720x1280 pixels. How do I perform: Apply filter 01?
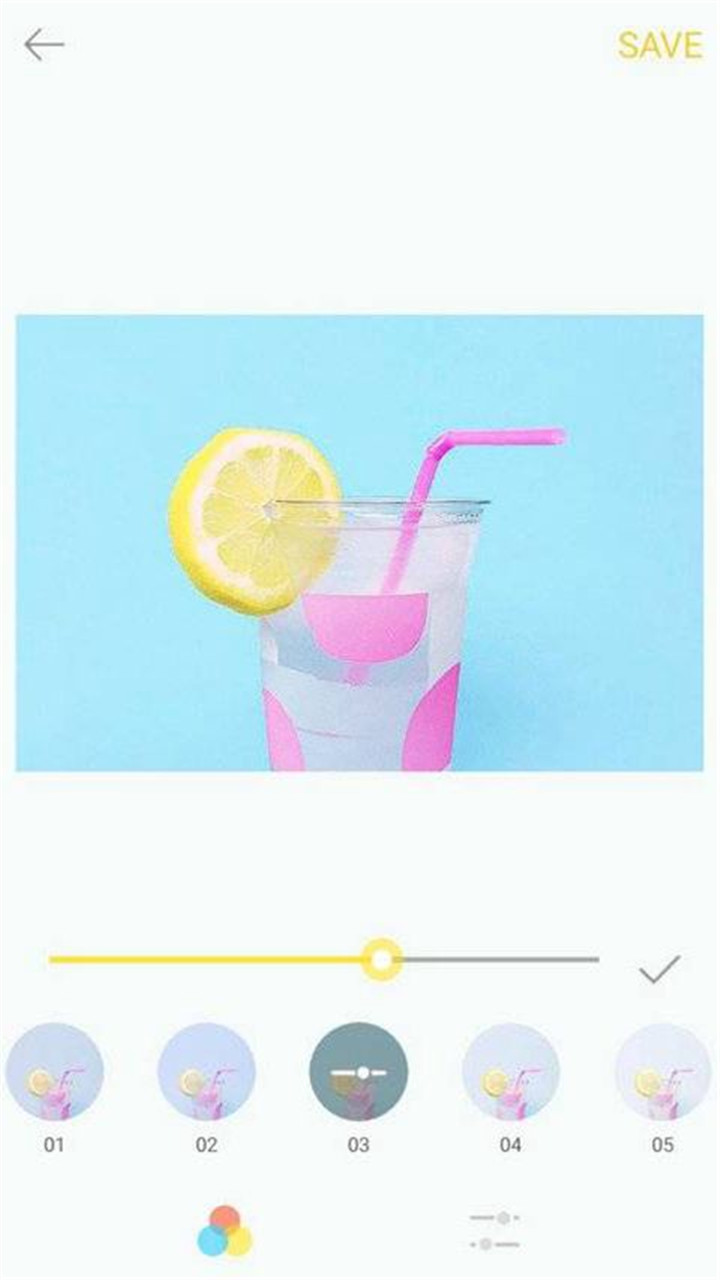coord(54,1072)
